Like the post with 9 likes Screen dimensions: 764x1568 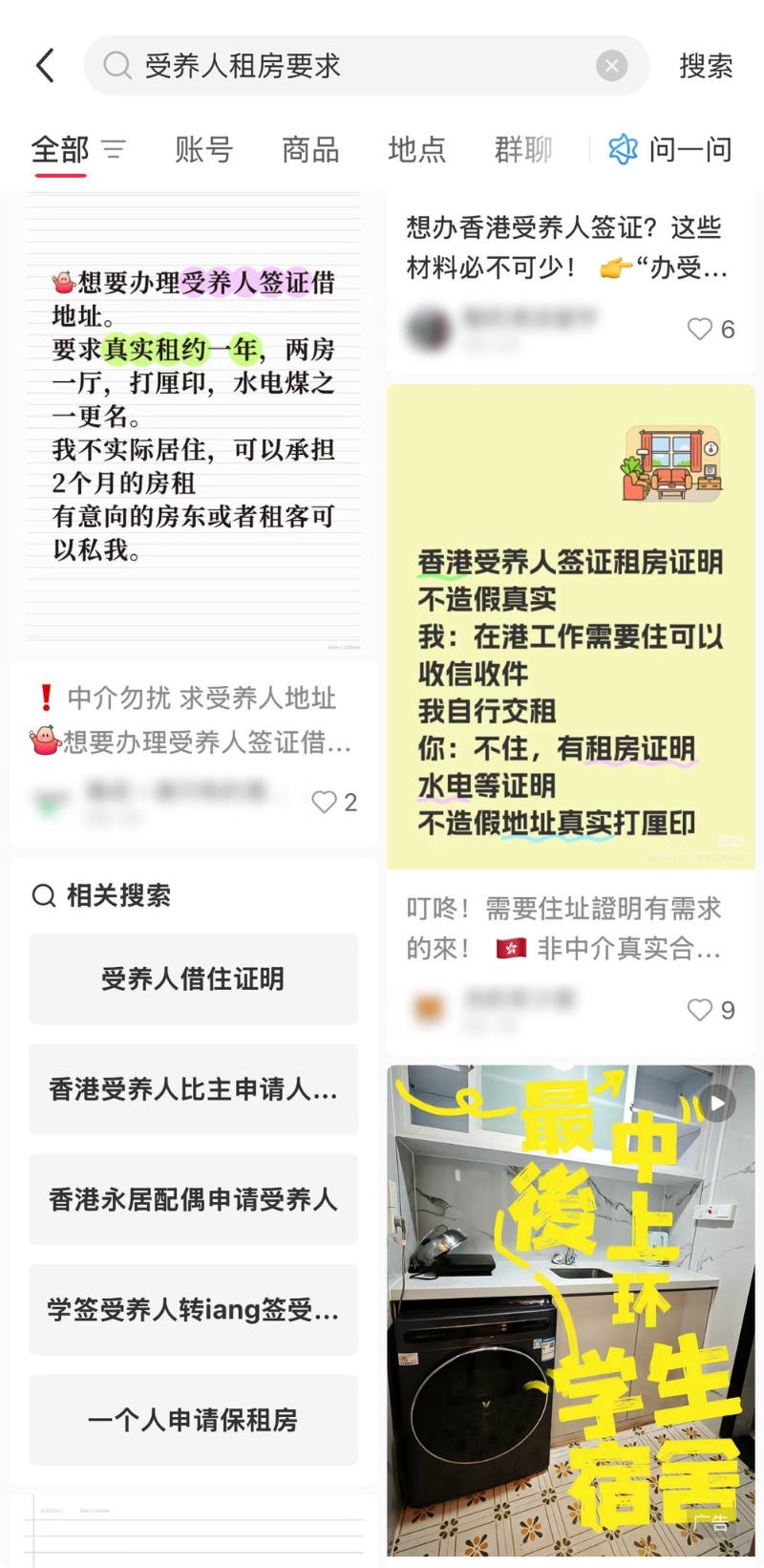tap(702, 1009)
